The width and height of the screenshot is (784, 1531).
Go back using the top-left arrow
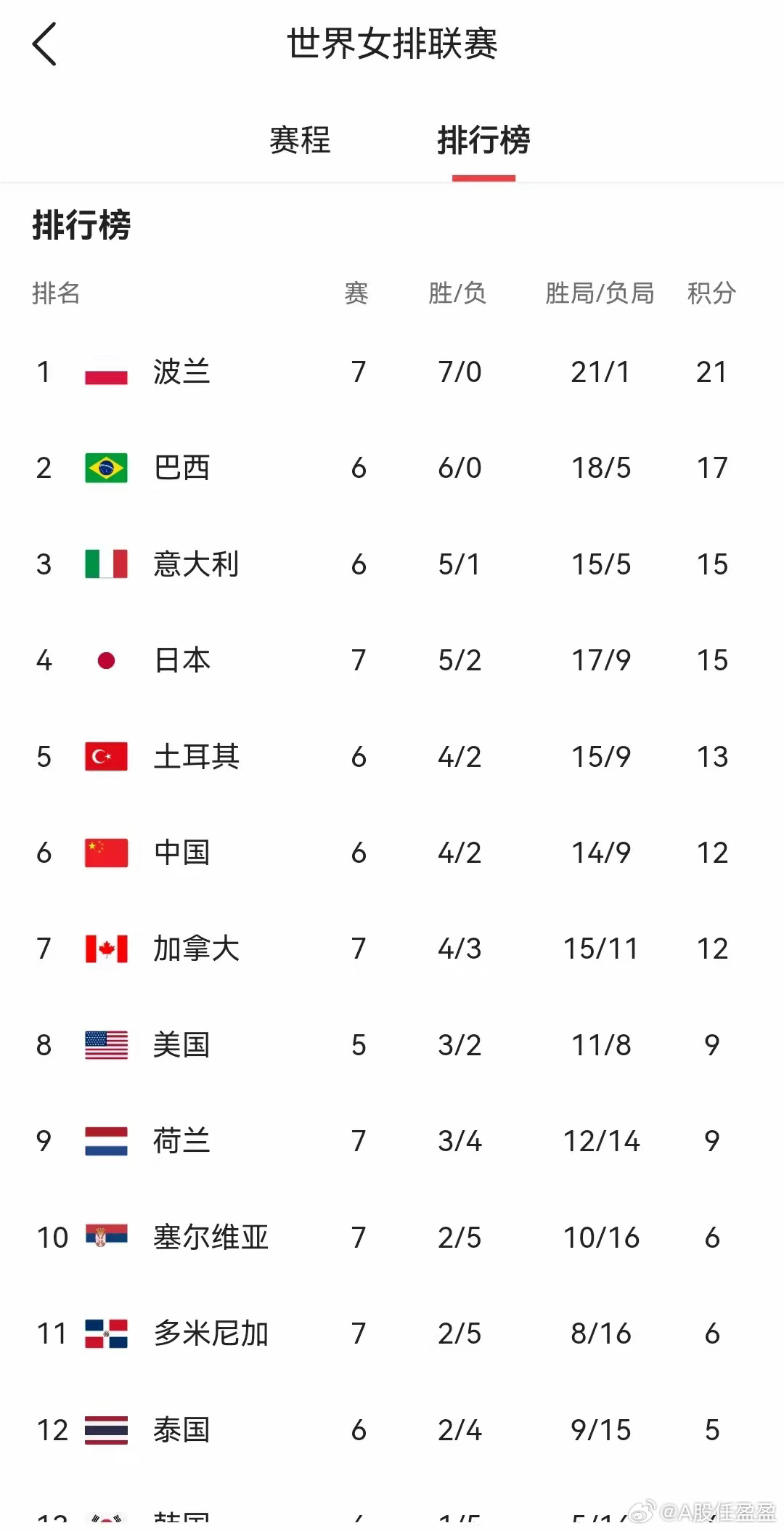[44, 44]
